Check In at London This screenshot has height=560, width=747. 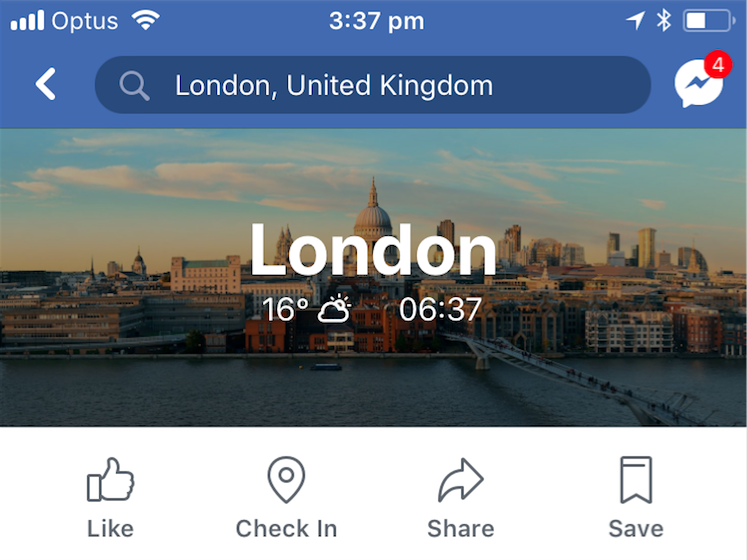coord(286,498)
